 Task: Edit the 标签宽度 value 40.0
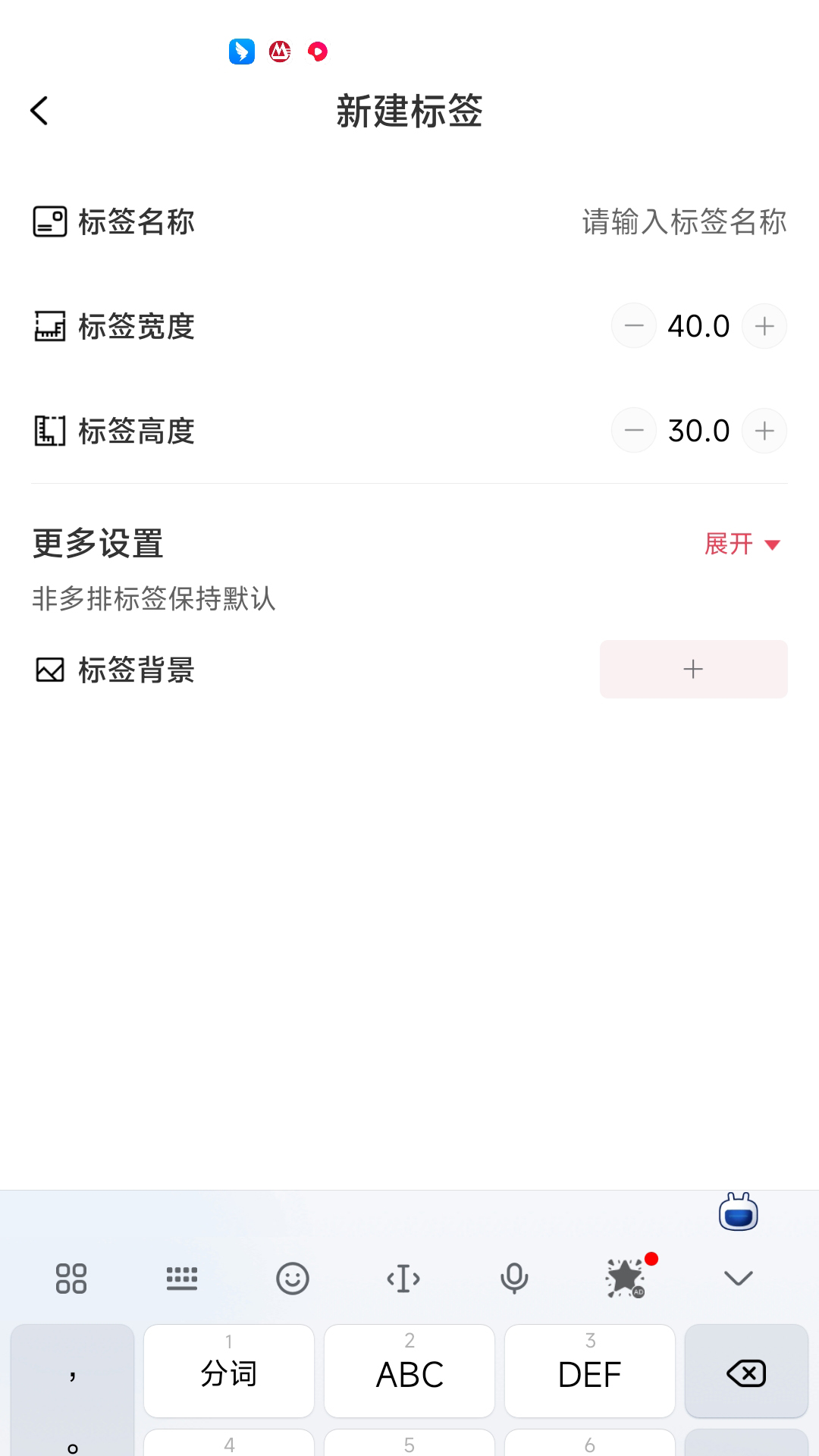[x=698, y=326]
